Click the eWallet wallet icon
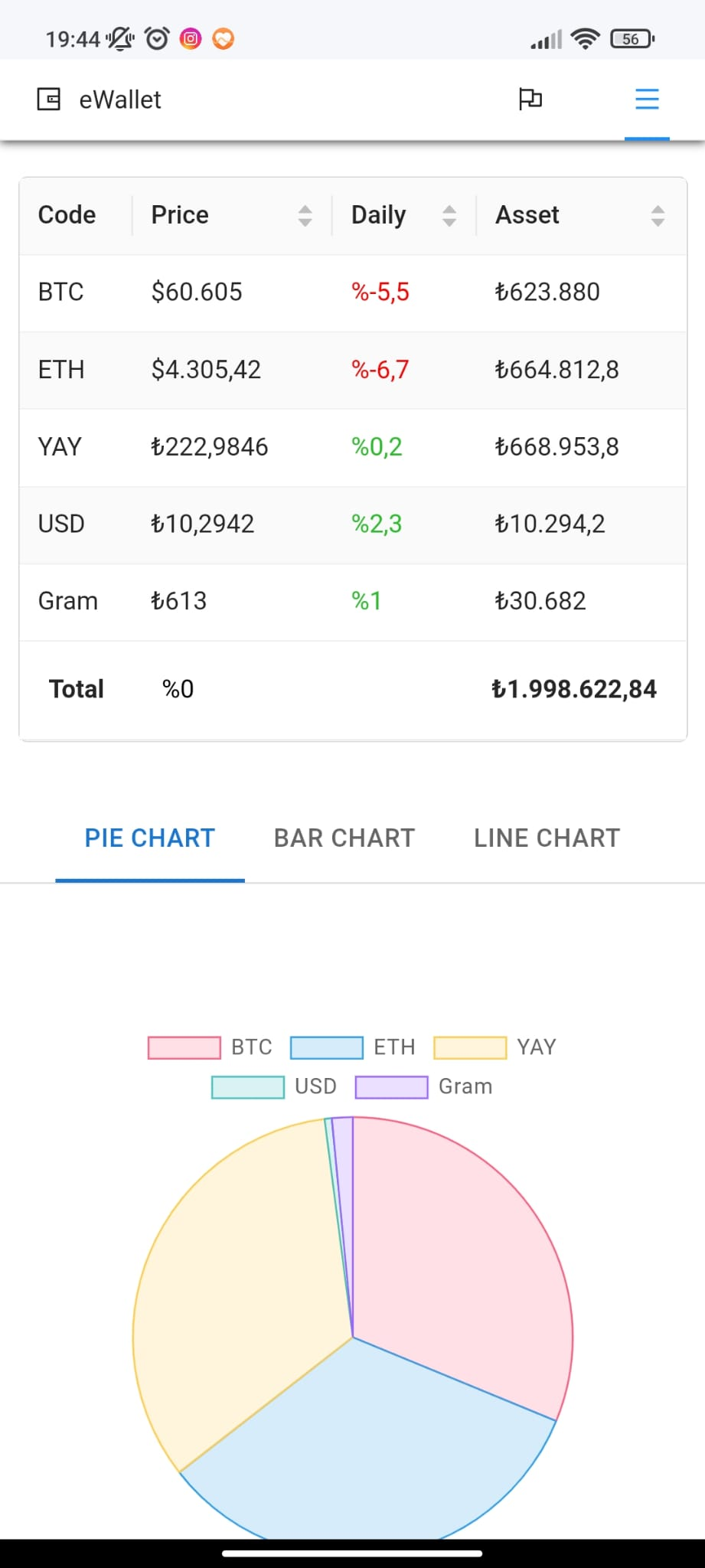705x1568 pixels. 49,99
